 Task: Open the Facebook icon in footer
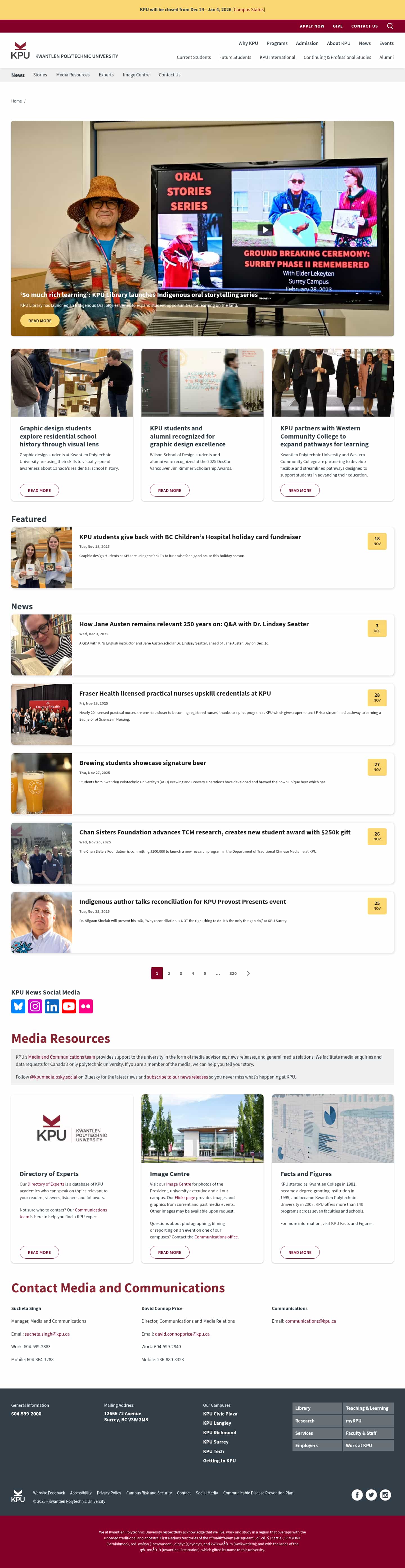click(x=357, y=1495)
